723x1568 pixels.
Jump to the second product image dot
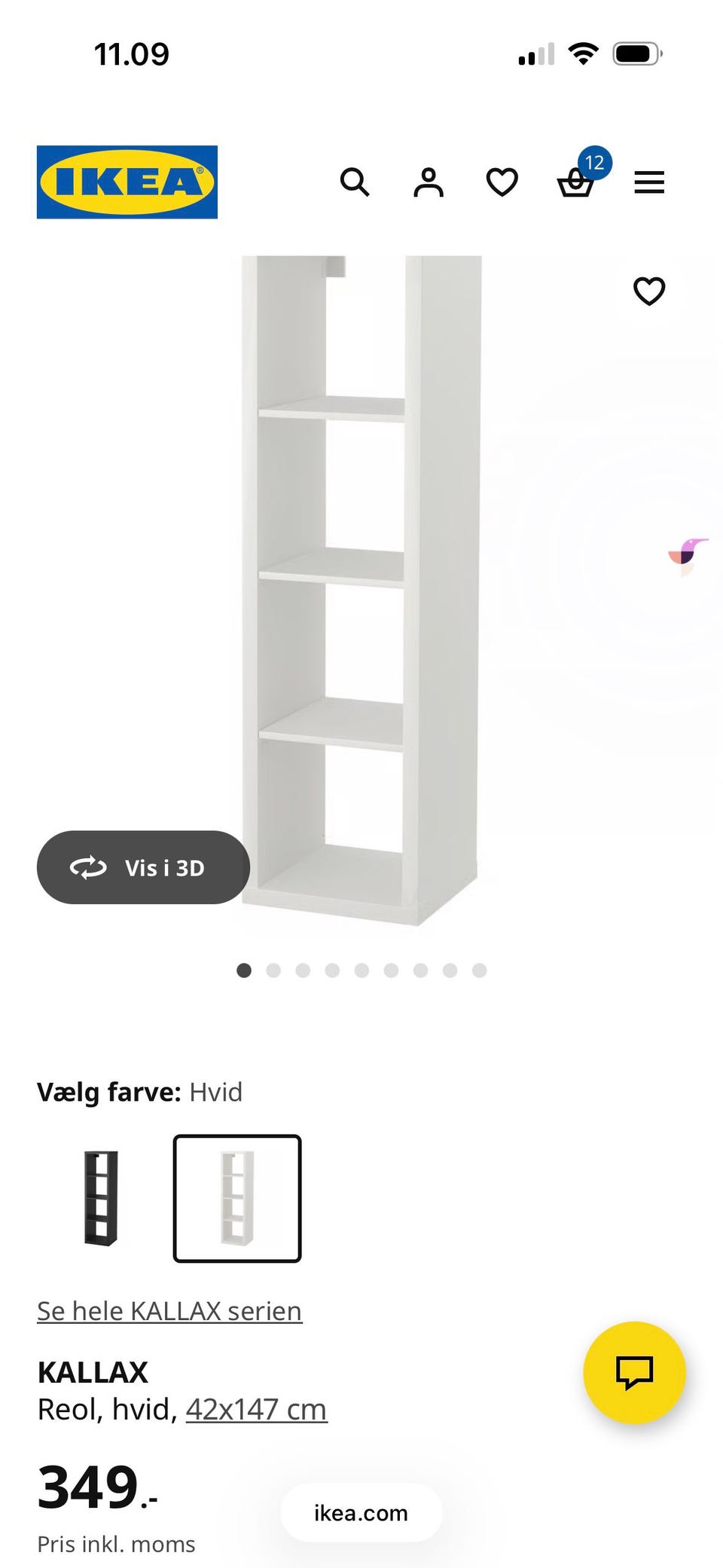tap(274, 970)
